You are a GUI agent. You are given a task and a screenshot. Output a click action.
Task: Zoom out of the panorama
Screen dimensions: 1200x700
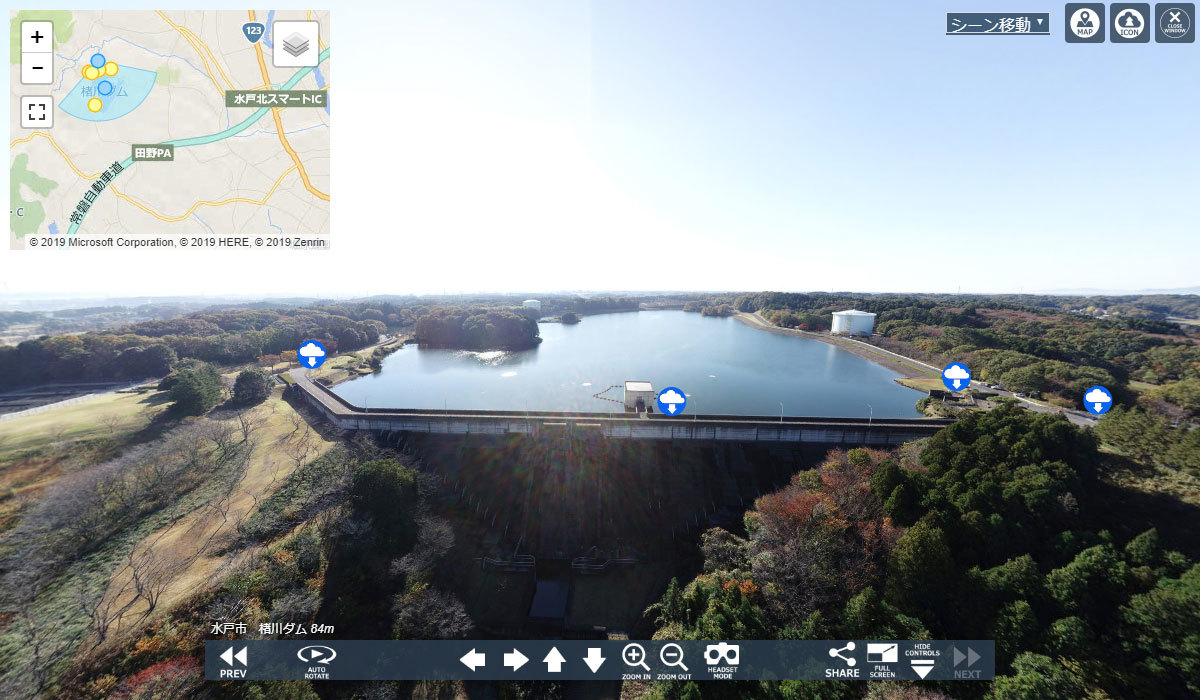tap(674, 660)
